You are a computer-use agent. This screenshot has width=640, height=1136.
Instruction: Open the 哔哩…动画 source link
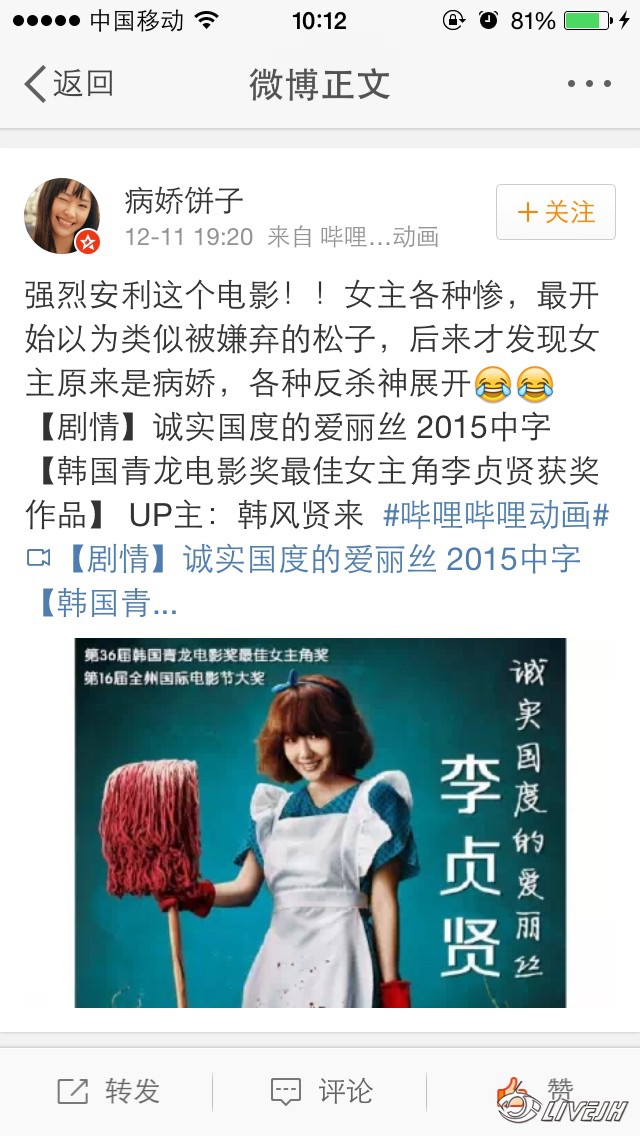pyautogui.click(x=379, y=237)
